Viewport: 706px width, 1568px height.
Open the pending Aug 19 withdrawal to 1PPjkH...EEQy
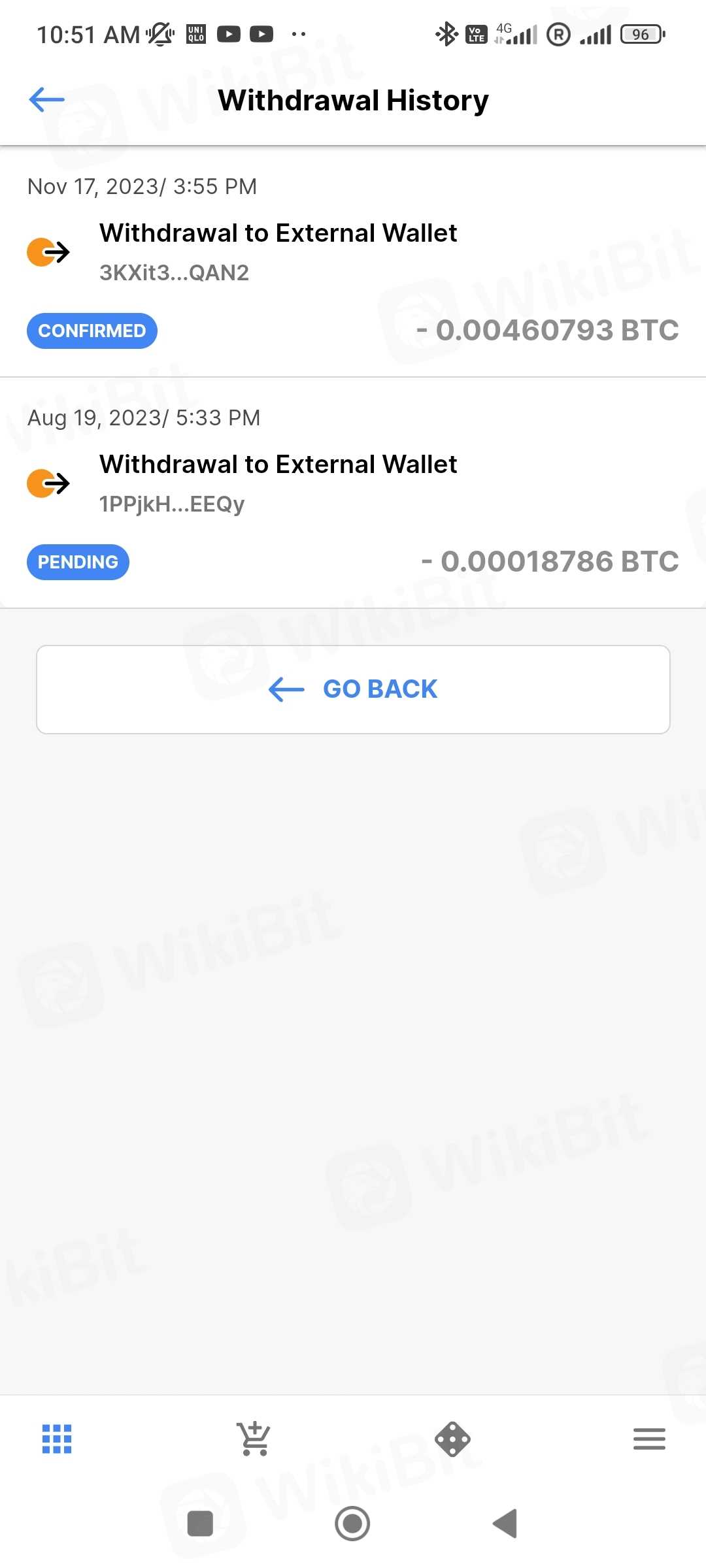click(x=353, y=493)
